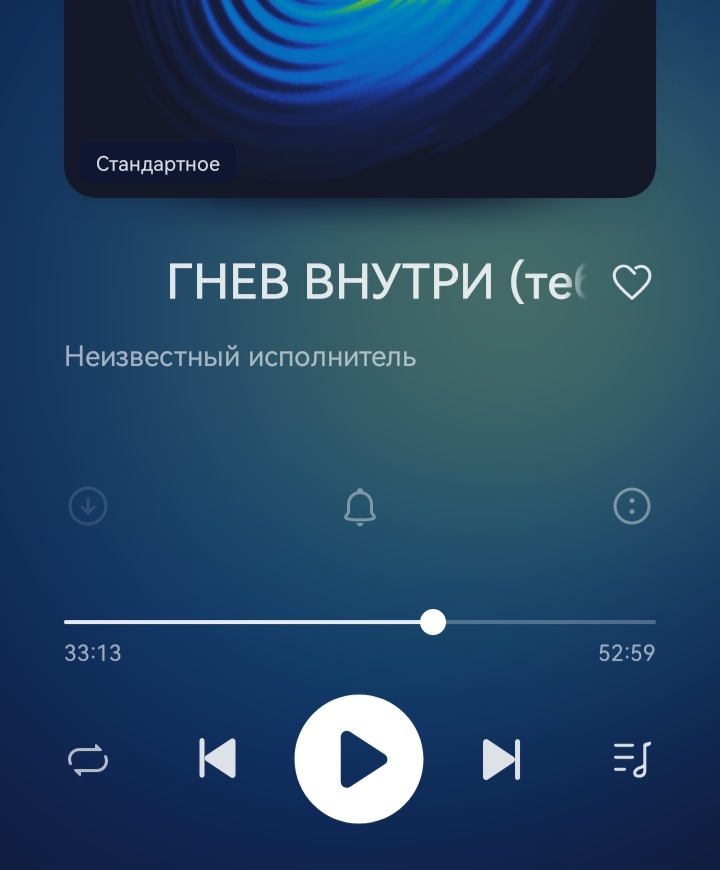Tap the Стандартное sound mode chip

(x=158, y=164)
